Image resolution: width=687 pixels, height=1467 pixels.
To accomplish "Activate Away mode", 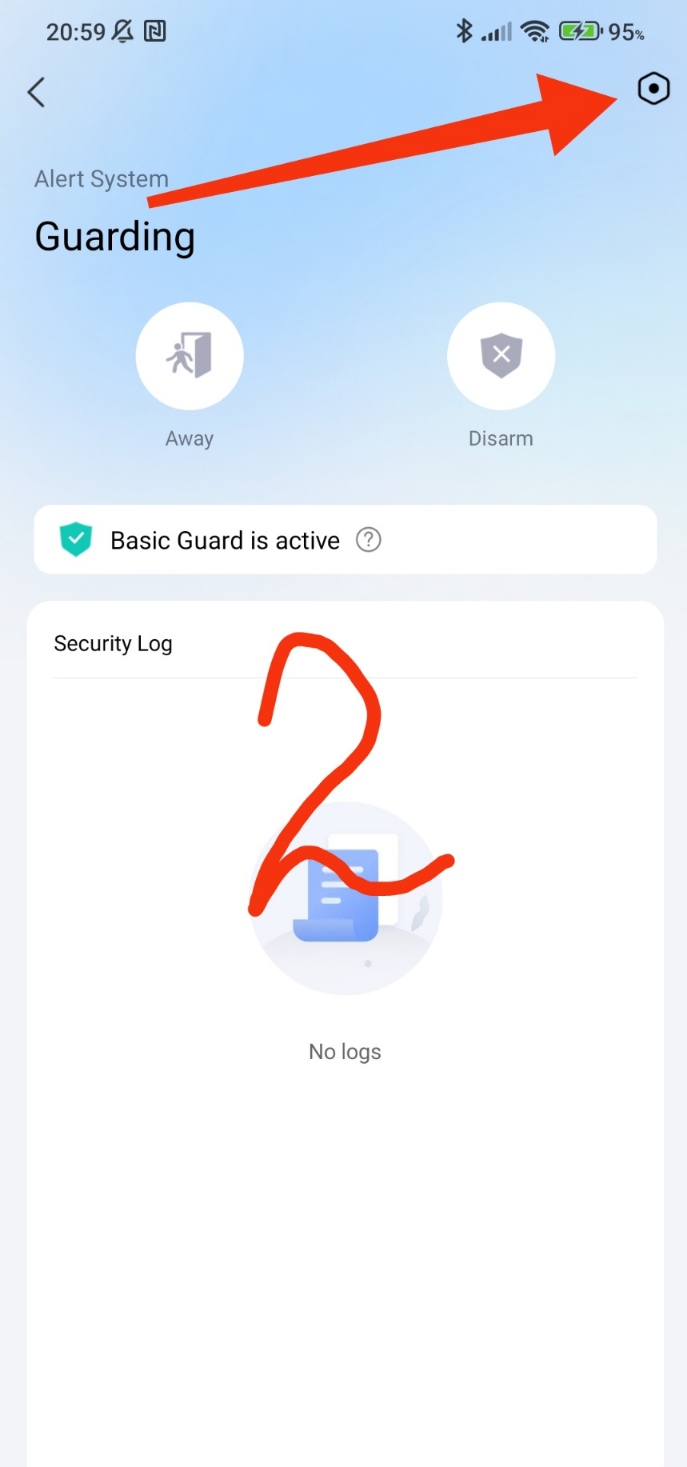I will click(x=189, y=357).
